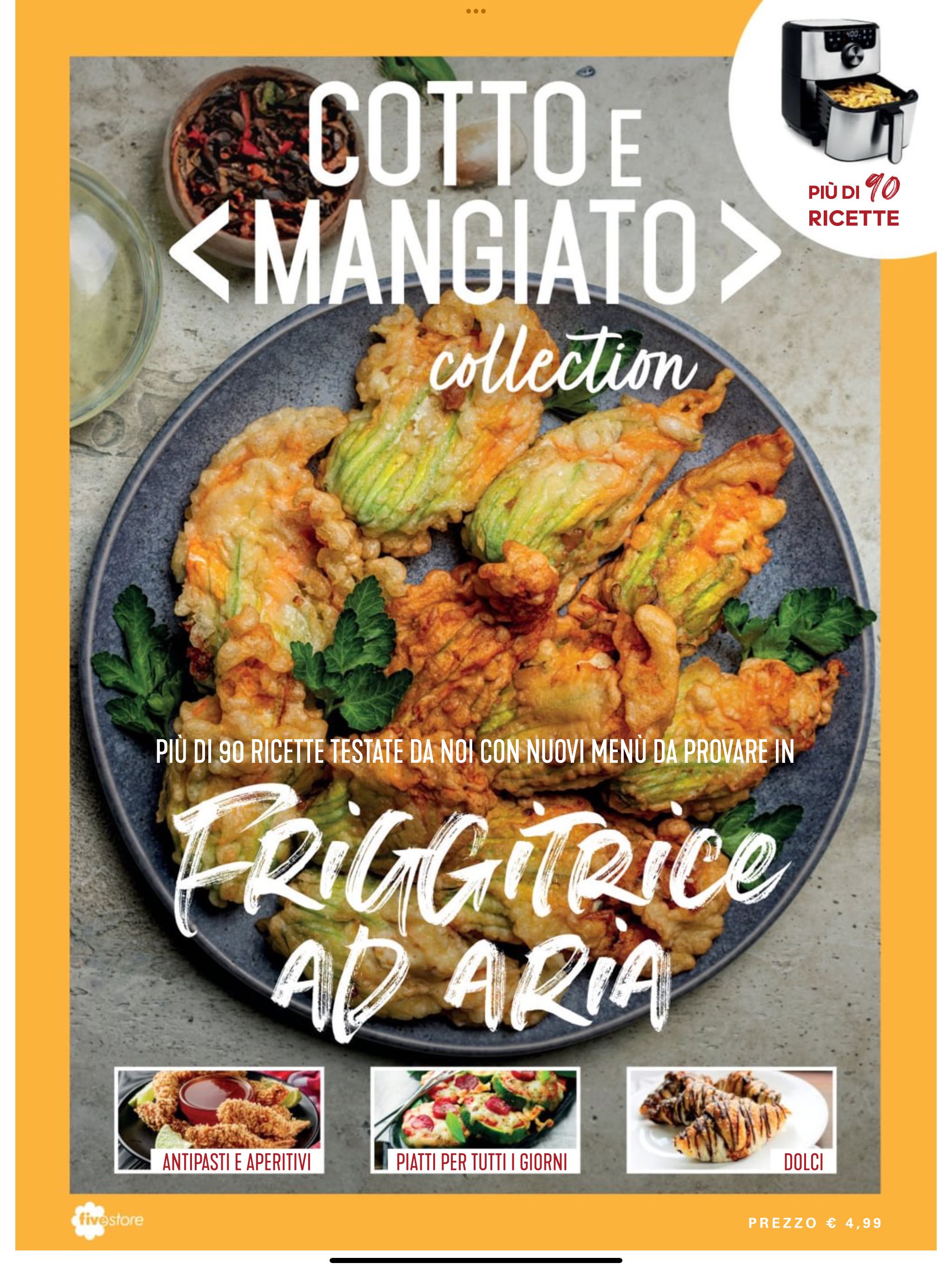
Task: Open the multitasking three-dot menu
Action: tap(476, 11)
